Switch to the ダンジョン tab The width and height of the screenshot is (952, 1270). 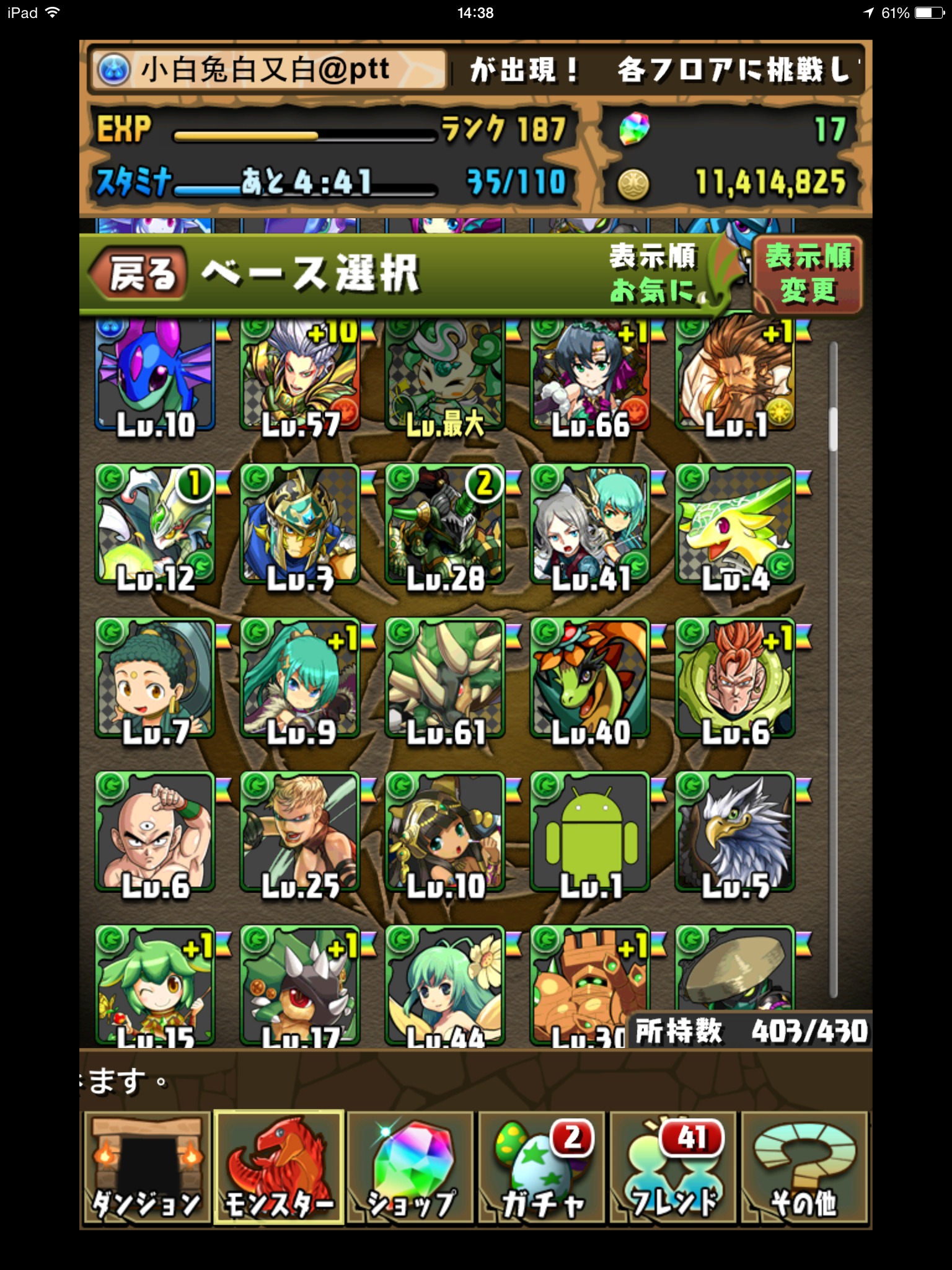[146, 1167]
